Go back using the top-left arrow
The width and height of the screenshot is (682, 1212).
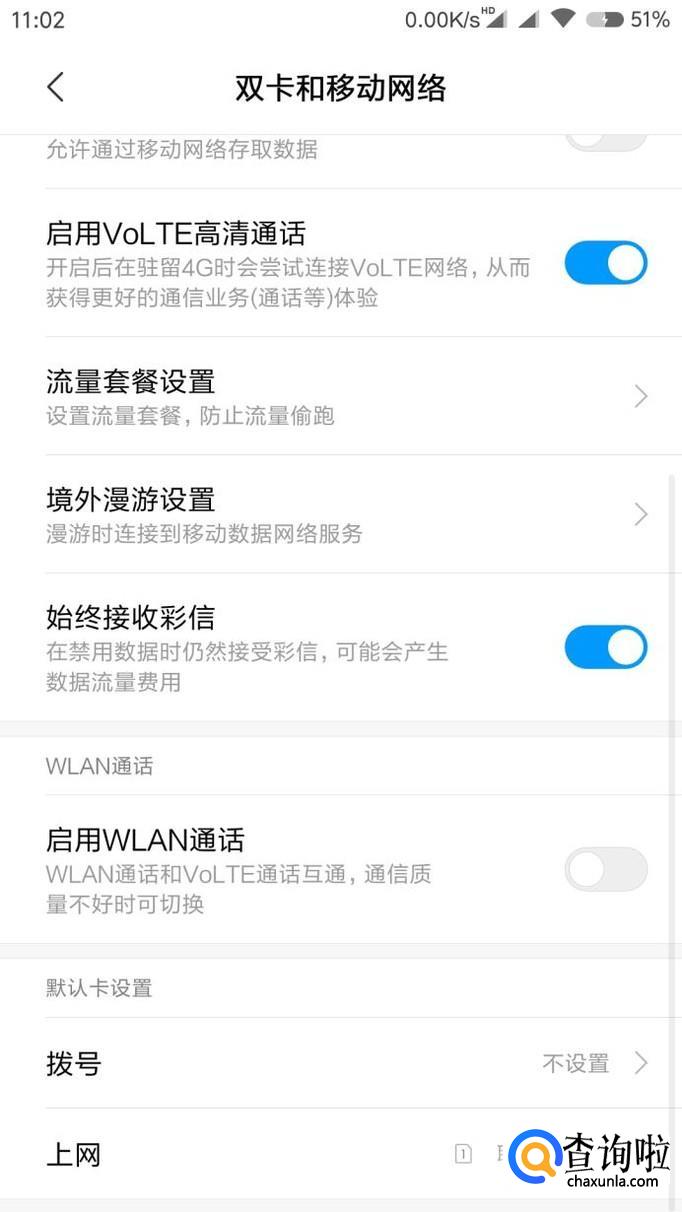click(55, 87)
